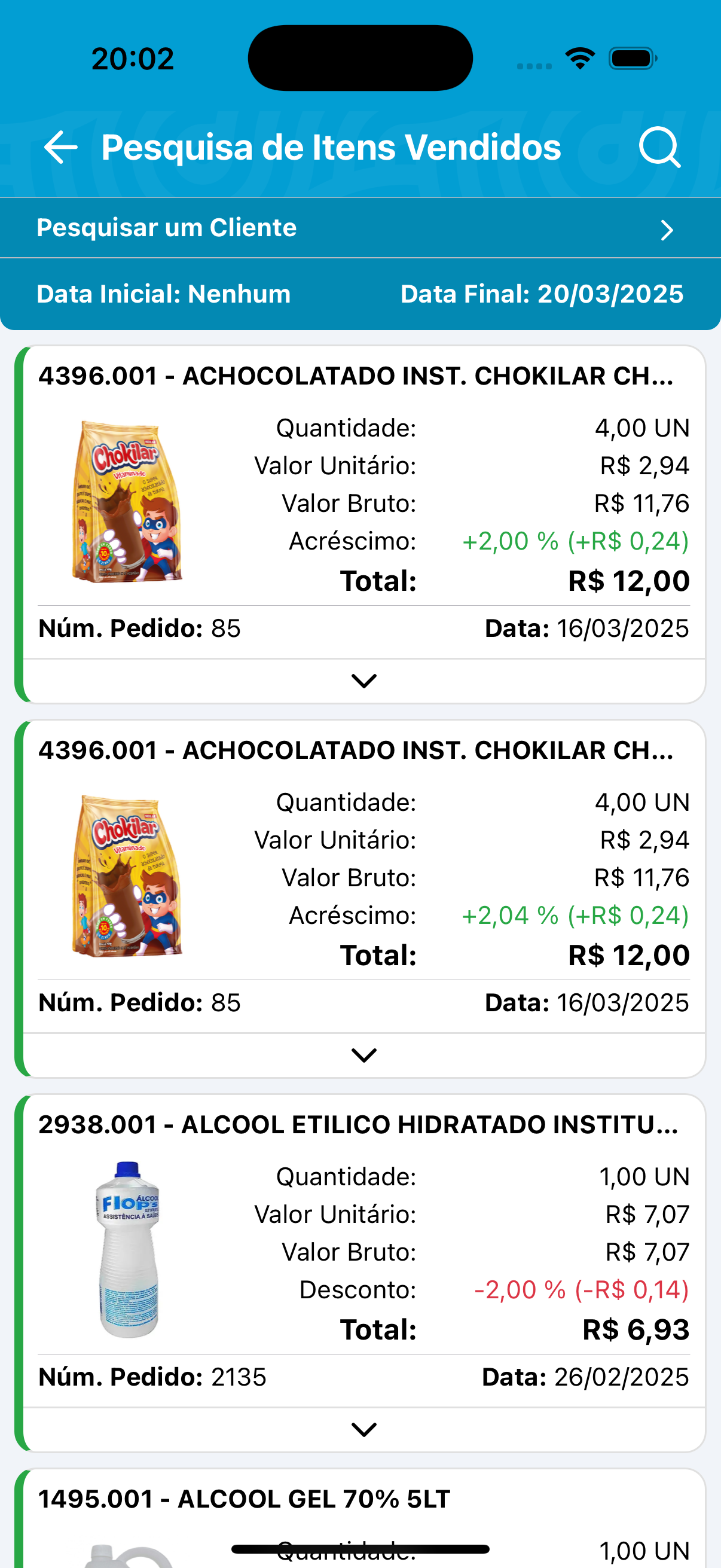This screenshot has width=721, height=1568.
Task: Set the Data Inicial filter
Action: tap(164, 294)
